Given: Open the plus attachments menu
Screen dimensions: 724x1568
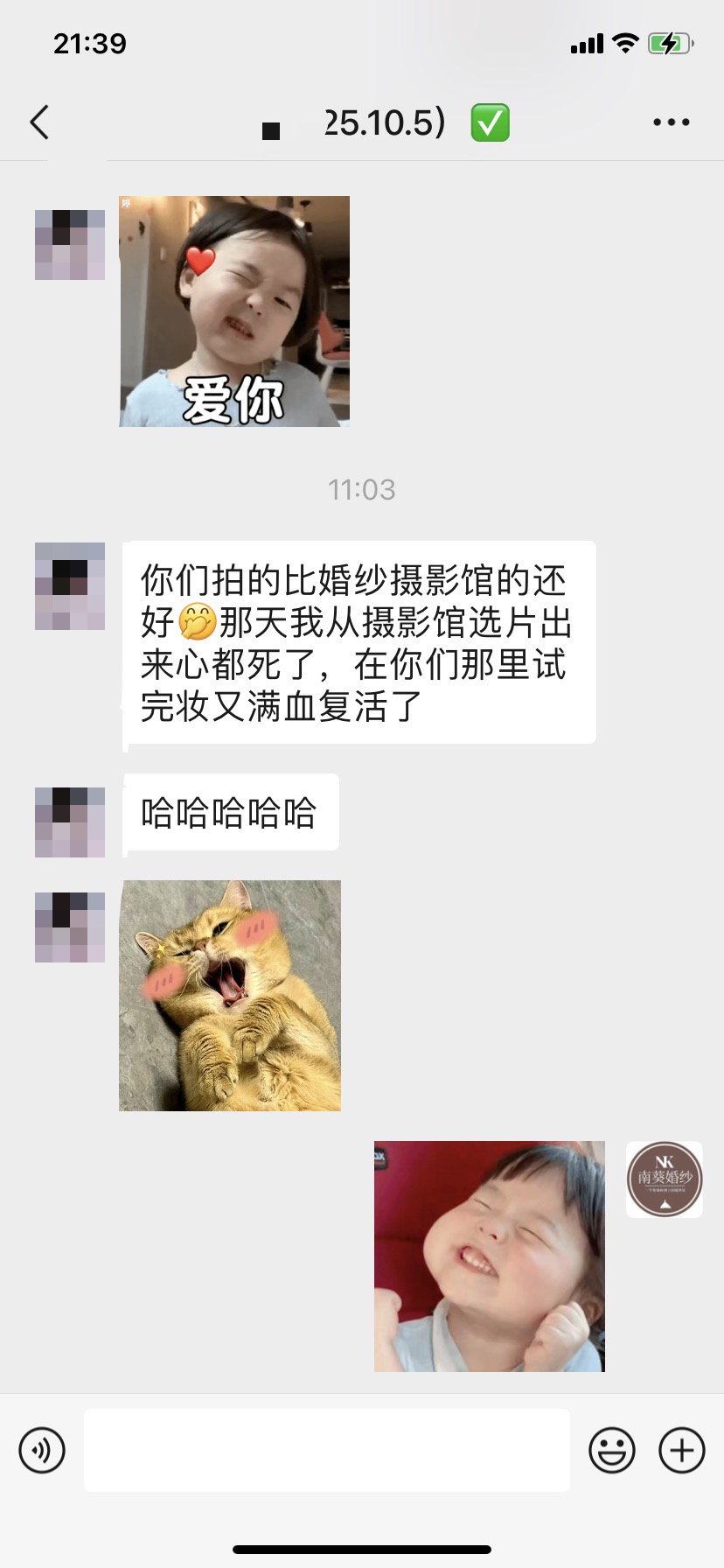Looking at the screenshot, I should click(682, 1450).
